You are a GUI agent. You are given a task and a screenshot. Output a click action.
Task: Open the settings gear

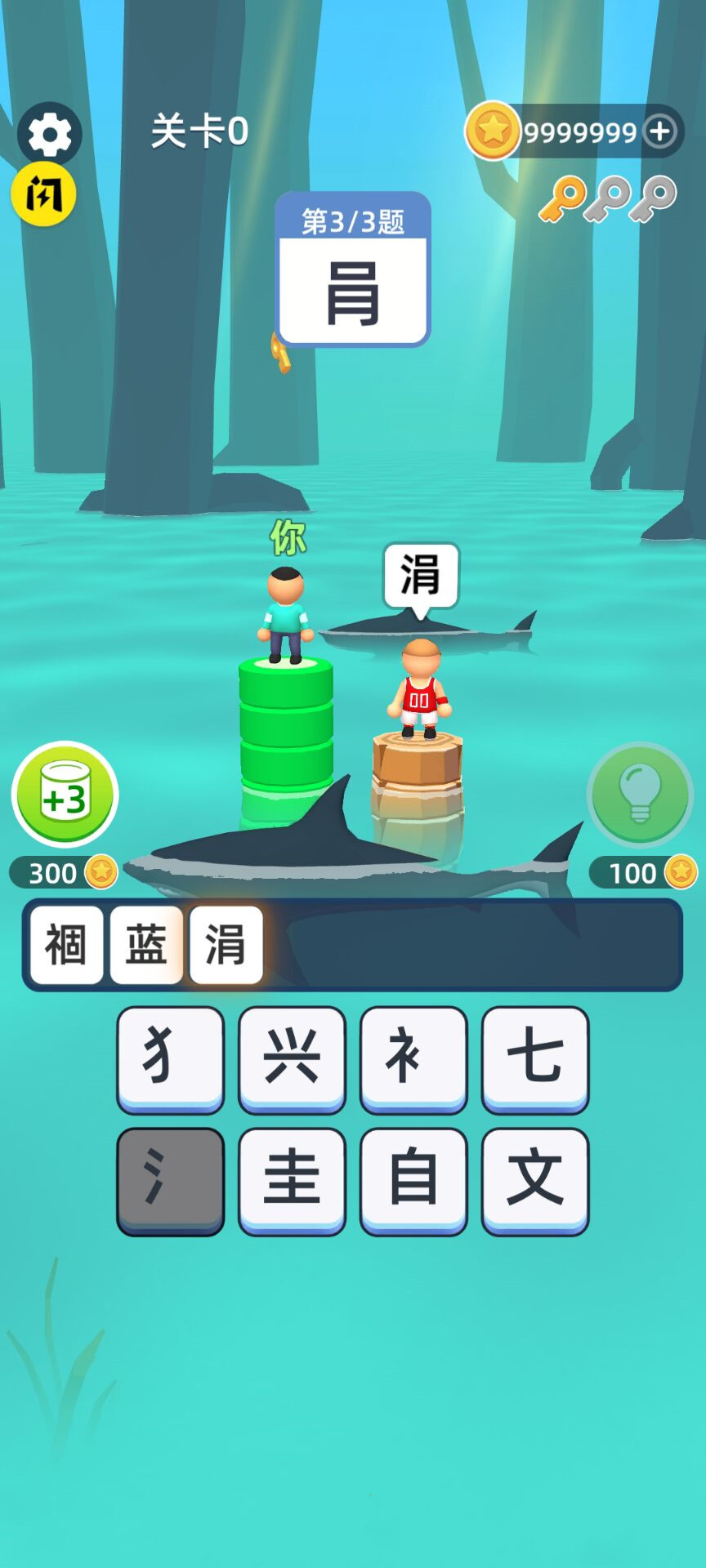49,131
